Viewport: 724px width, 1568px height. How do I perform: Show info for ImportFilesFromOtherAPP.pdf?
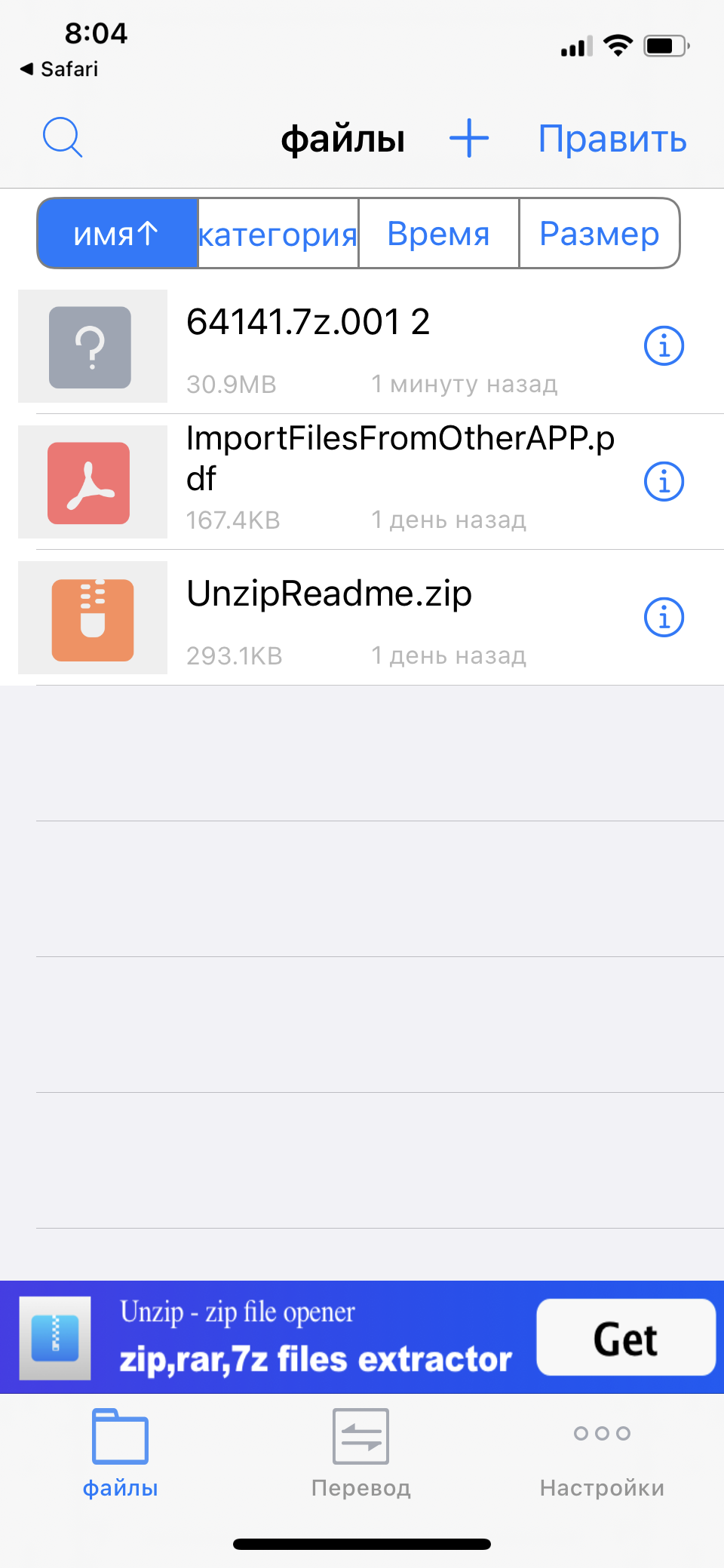(664, 482)
